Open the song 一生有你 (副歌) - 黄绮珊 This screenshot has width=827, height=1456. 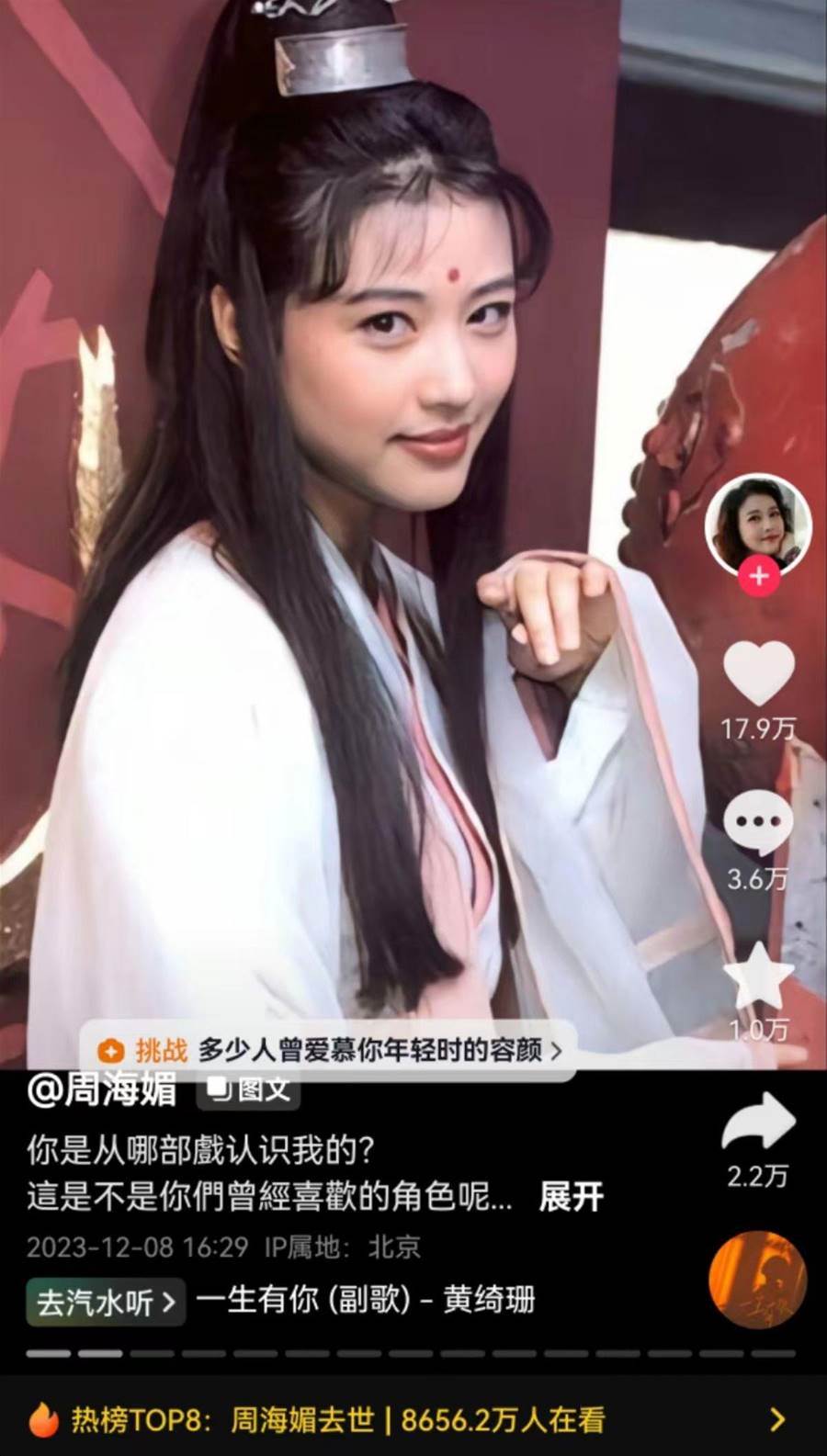[x=365, y=1301]
